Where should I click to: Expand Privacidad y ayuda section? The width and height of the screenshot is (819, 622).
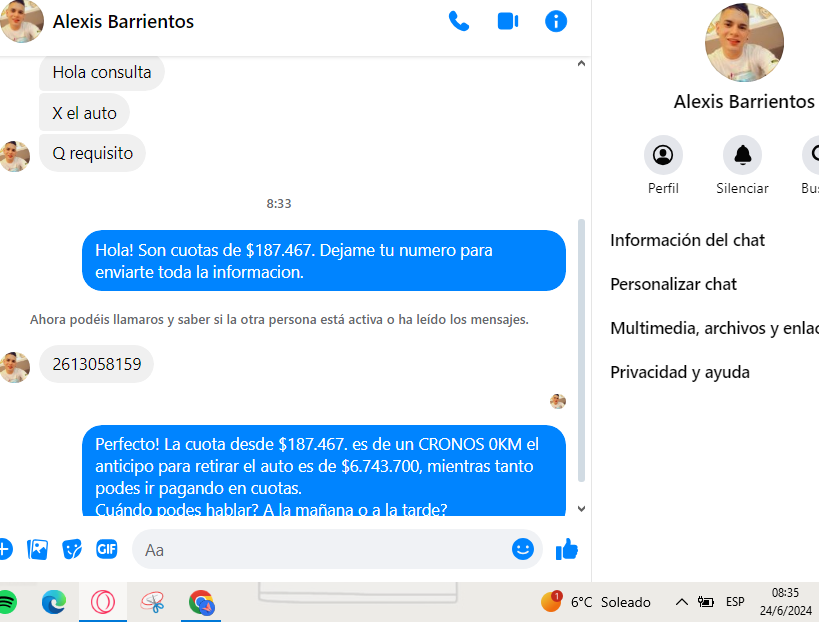tap(680, 372)
